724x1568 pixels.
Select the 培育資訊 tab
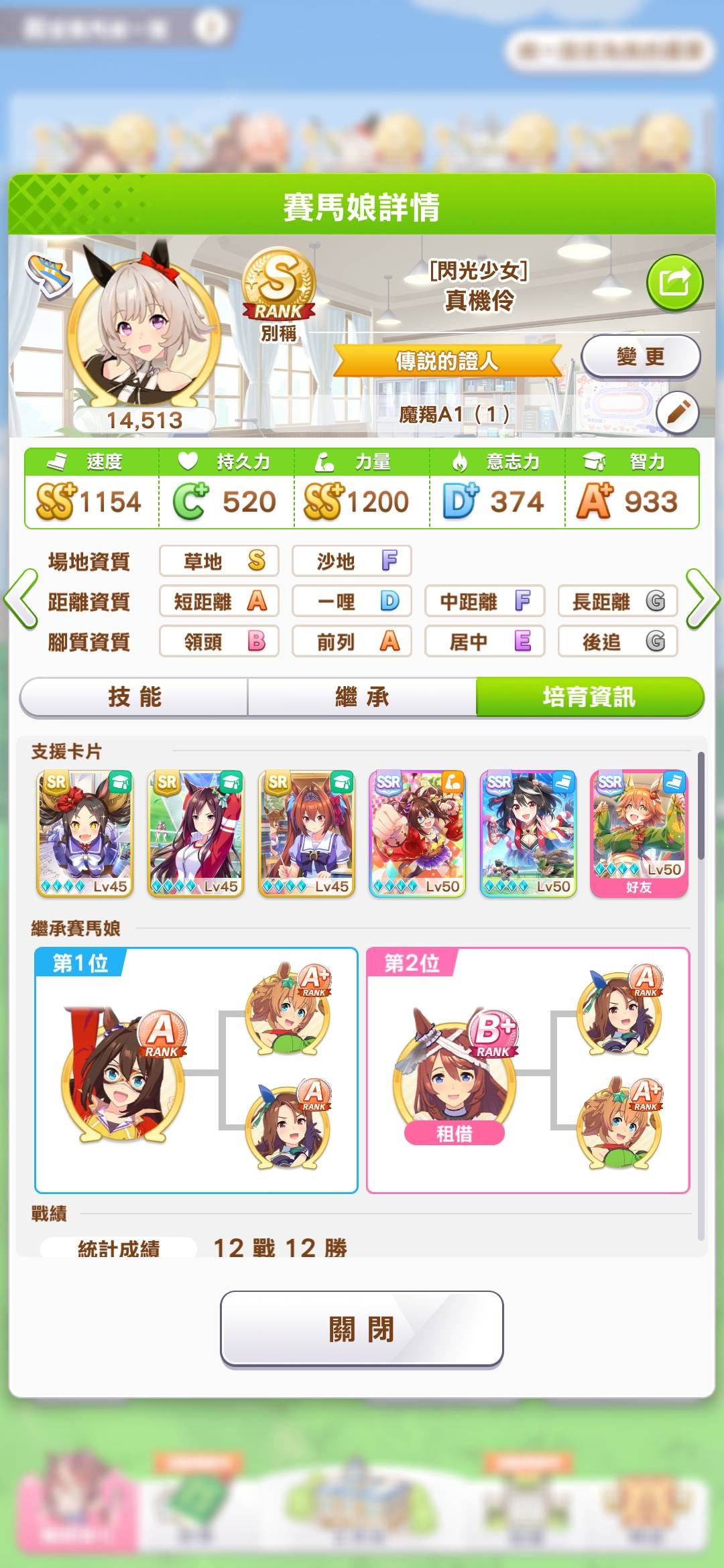(x=589, y=697)
